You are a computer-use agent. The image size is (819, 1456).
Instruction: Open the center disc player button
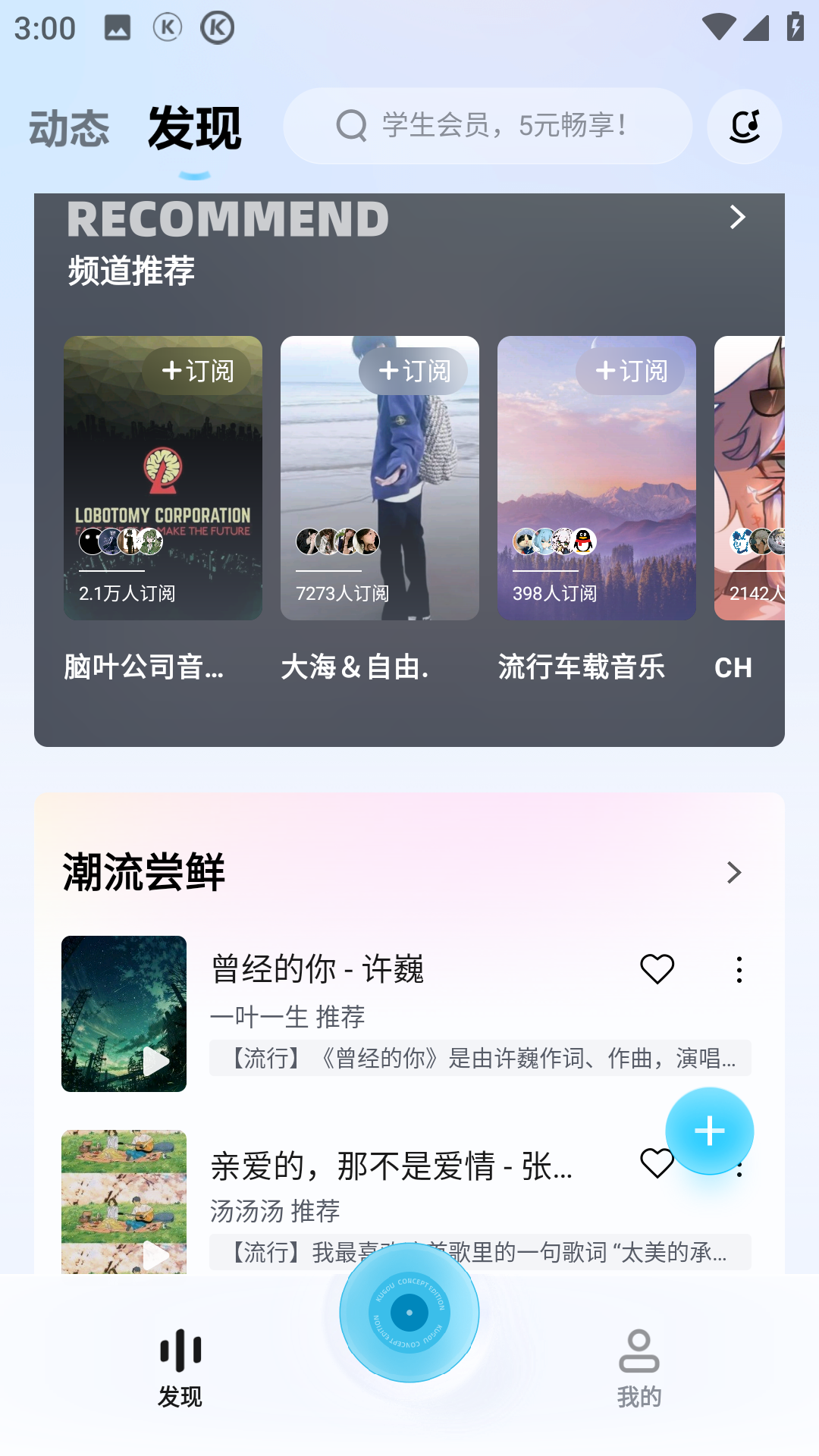point(409,1313)
